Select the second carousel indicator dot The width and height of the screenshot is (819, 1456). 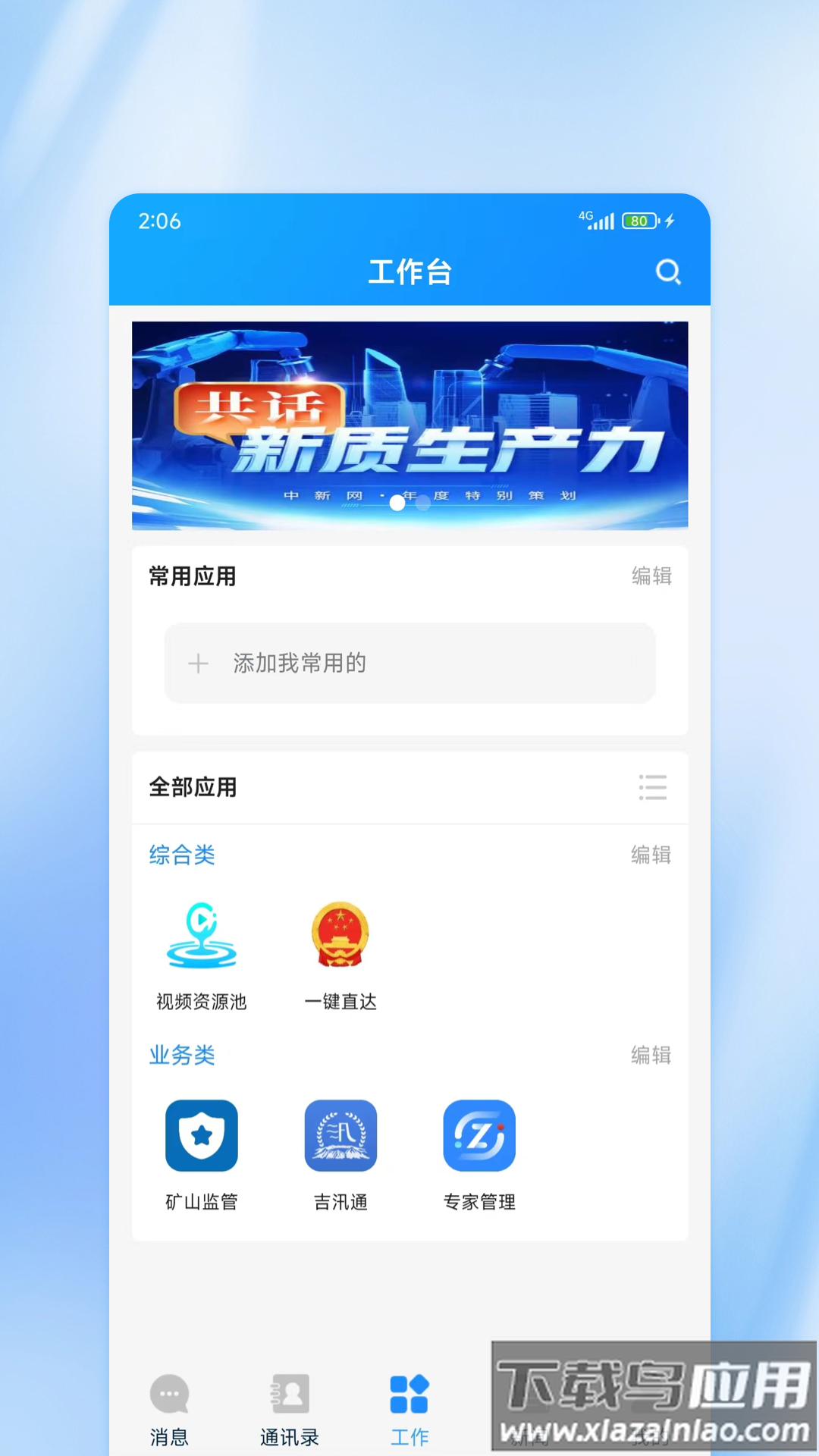[422, 504]
